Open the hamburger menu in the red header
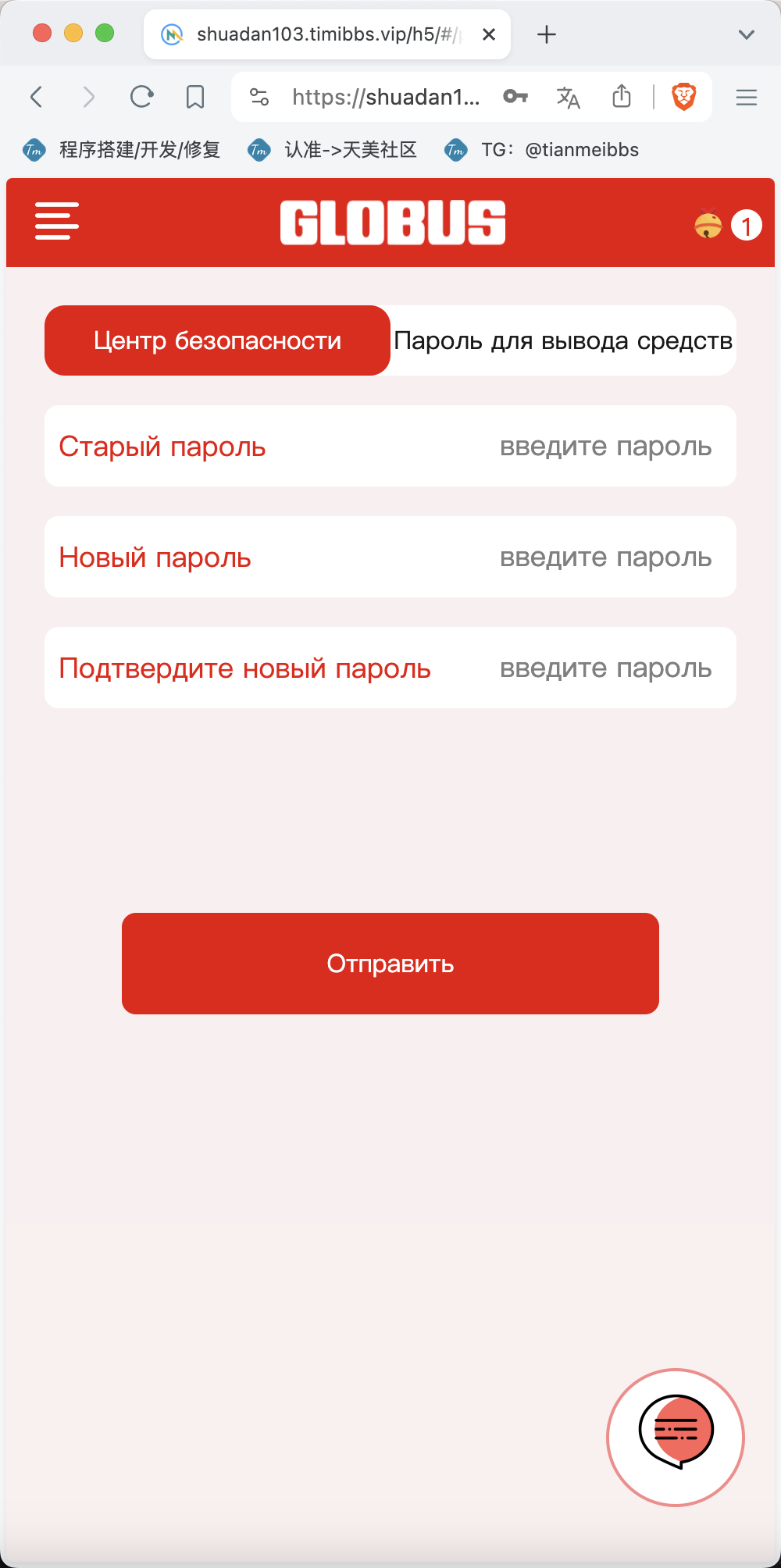This screenshot has width=781, height=1568. pyautogui.click(x=57, y=221)
